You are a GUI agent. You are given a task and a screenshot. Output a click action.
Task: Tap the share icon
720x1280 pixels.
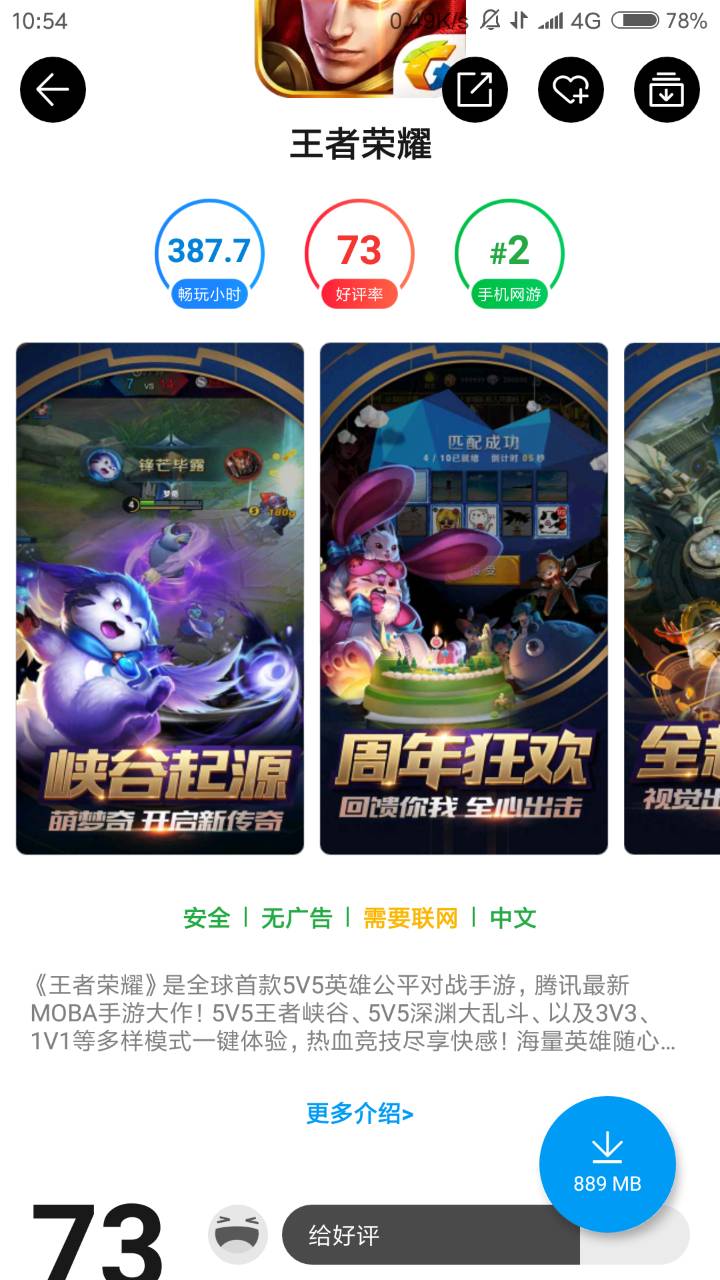point(475,90)
